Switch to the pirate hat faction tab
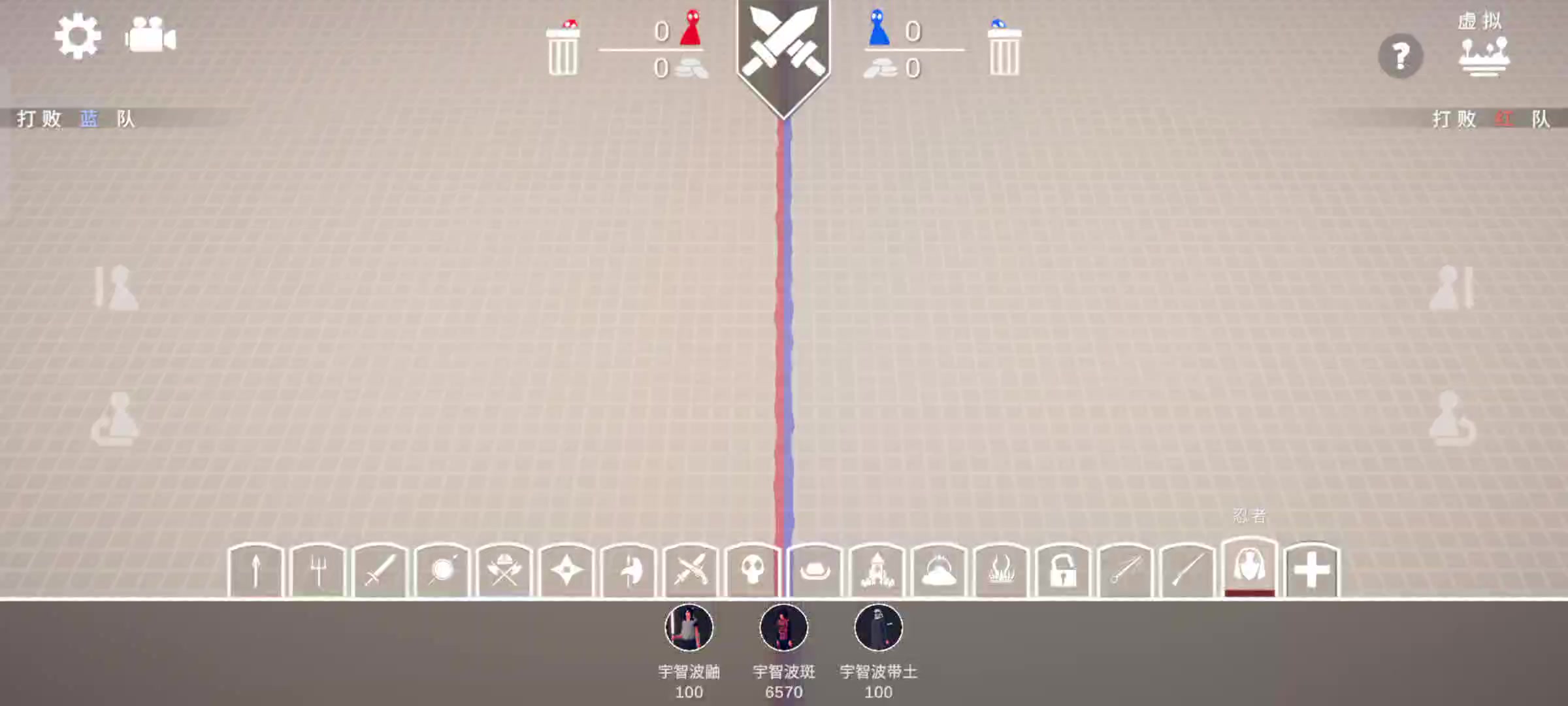Image resolution: width=1568 pixels, height=706 pixels. (815, 570)
